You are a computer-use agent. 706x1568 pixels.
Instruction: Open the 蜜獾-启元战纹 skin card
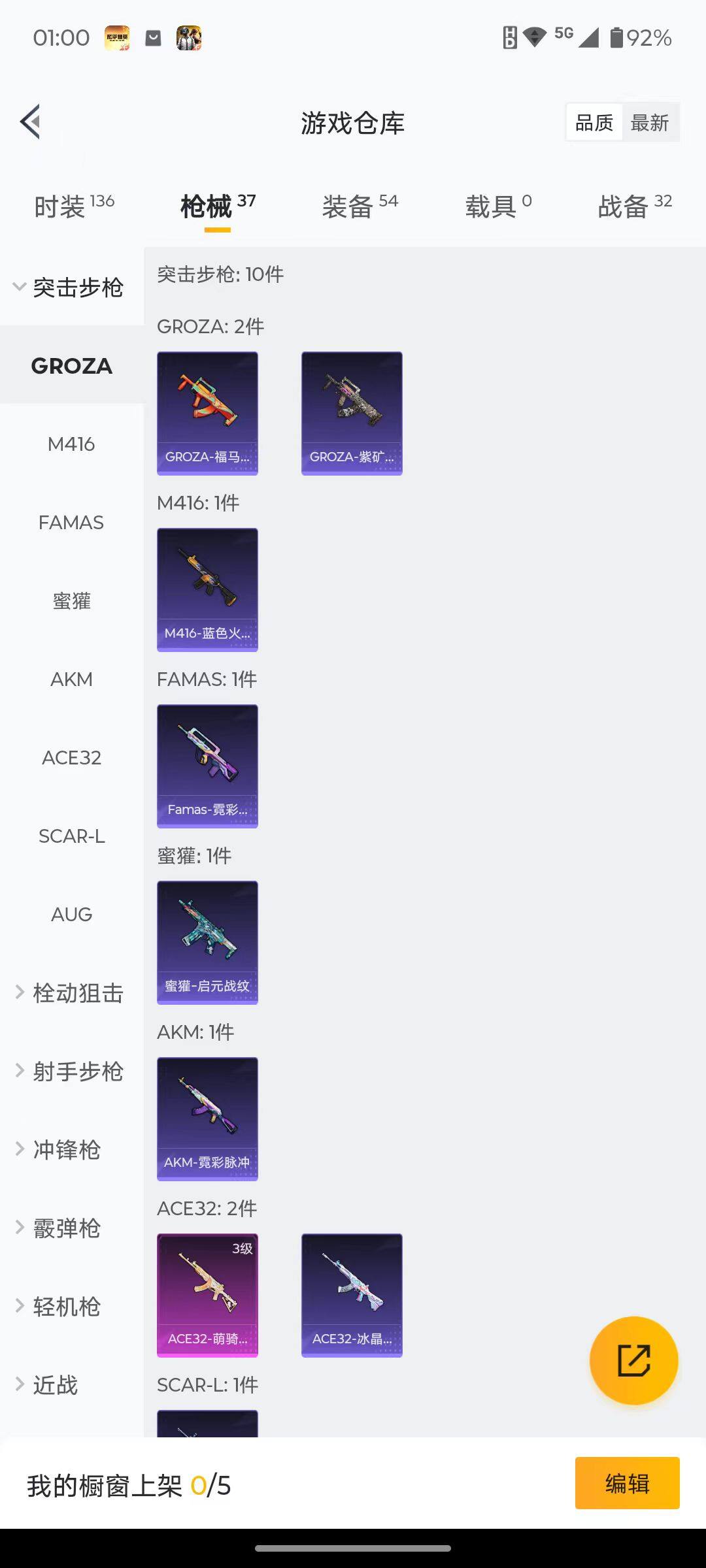pyautogui.click(x=207, y=943)
